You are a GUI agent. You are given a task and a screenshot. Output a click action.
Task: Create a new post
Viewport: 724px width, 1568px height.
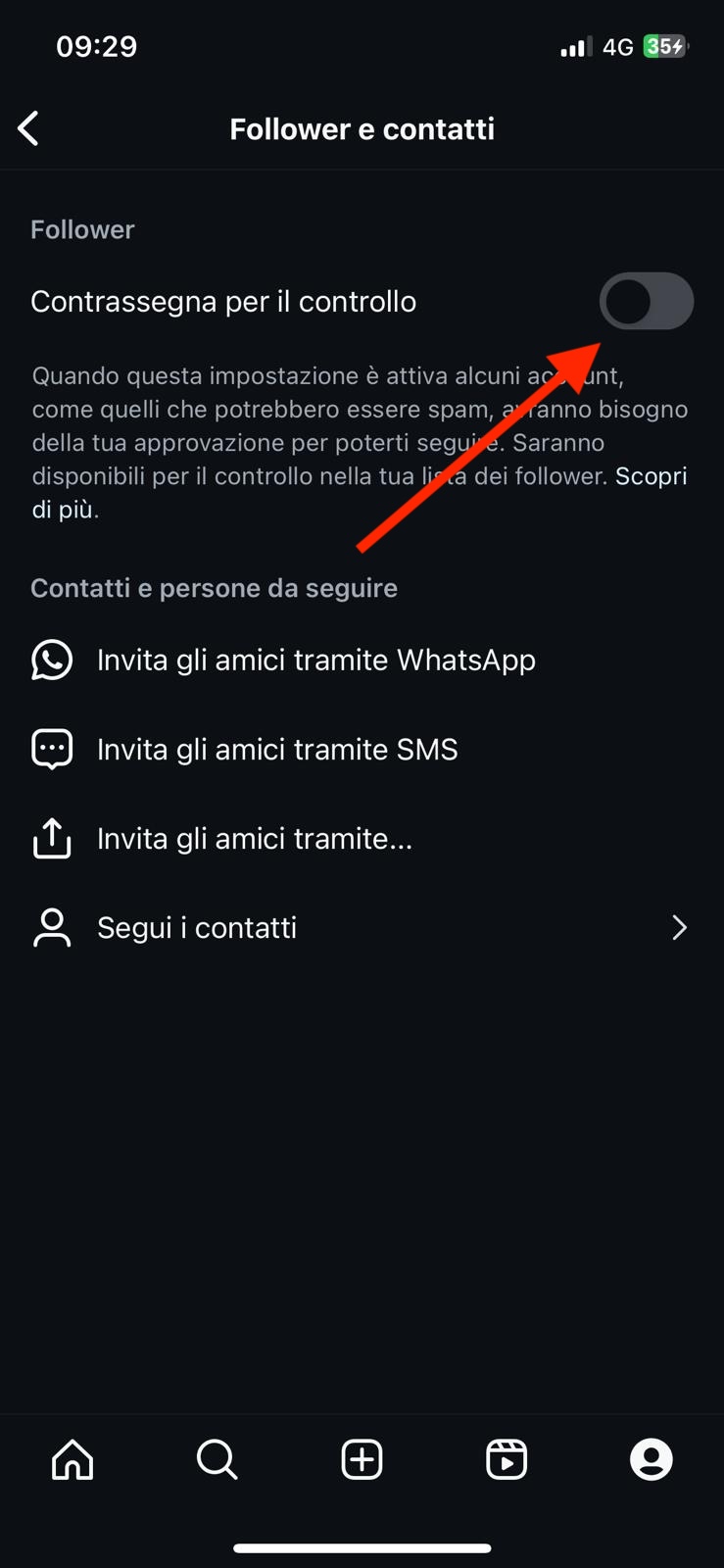pos(362,1459)
